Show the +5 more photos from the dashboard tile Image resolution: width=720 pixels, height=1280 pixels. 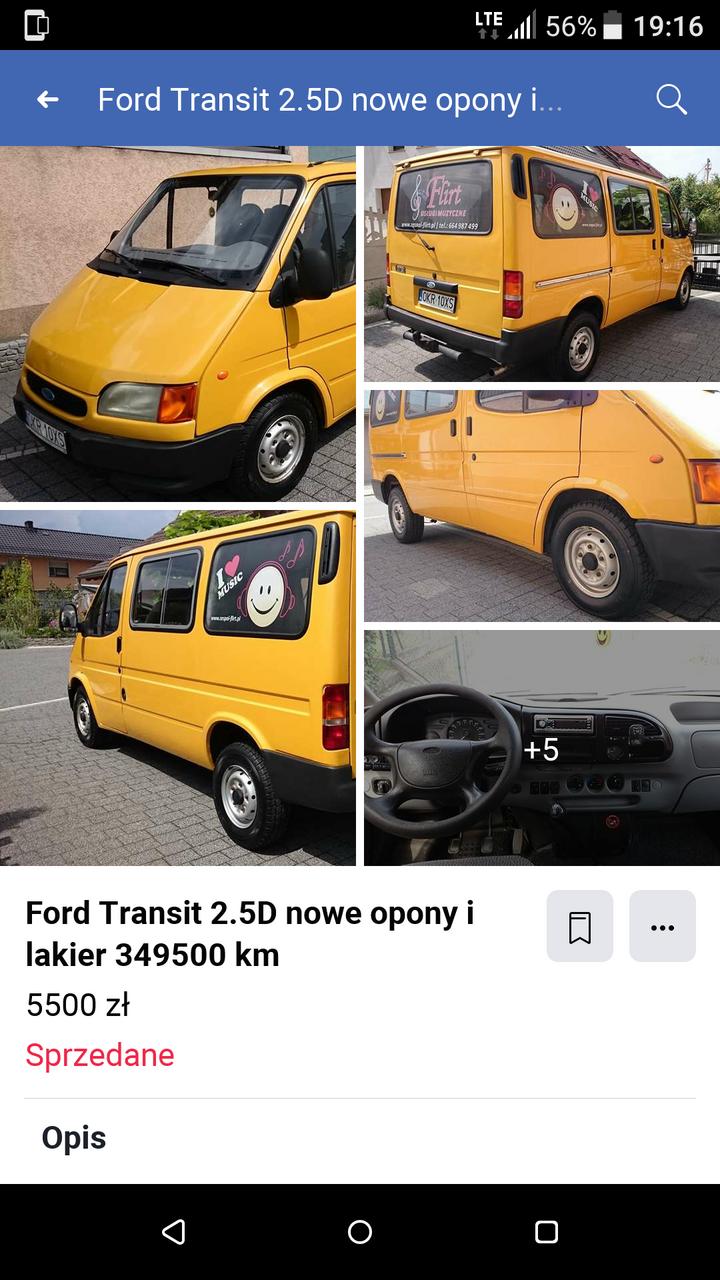click(542, 748)
